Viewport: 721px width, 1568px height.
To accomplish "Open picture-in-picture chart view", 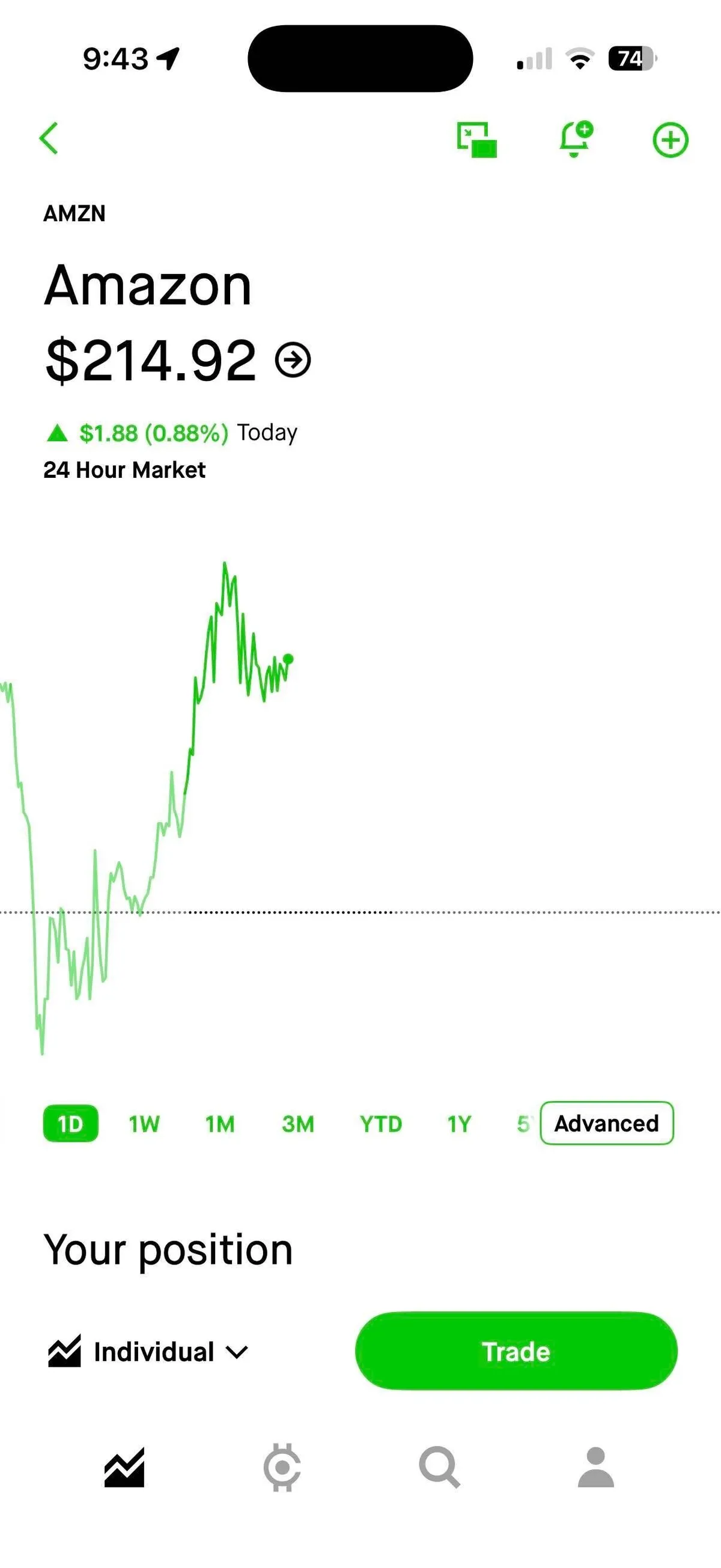I will click(476, 140).
